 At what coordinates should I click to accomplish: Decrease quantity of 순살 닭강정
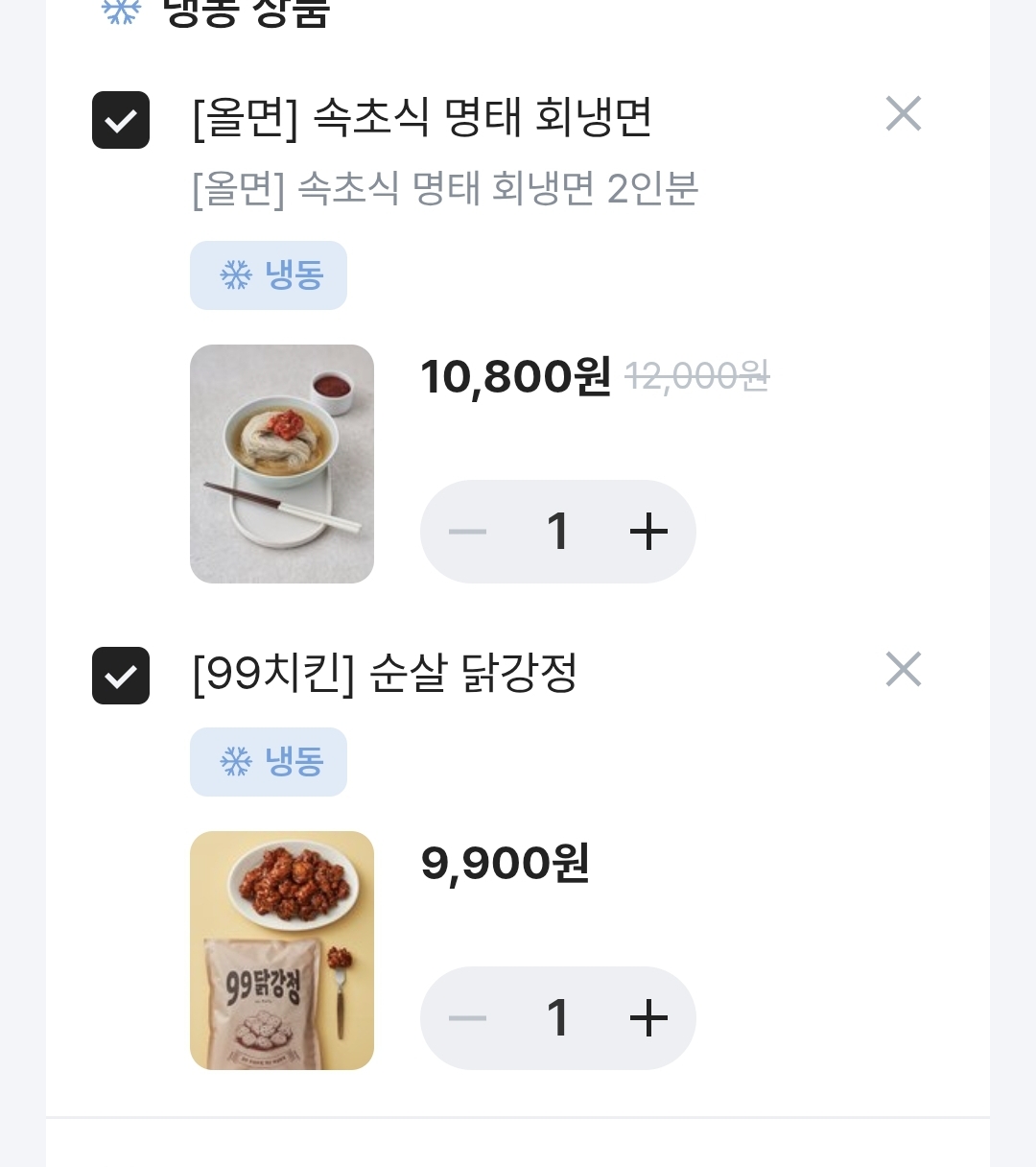point(468,1018)
